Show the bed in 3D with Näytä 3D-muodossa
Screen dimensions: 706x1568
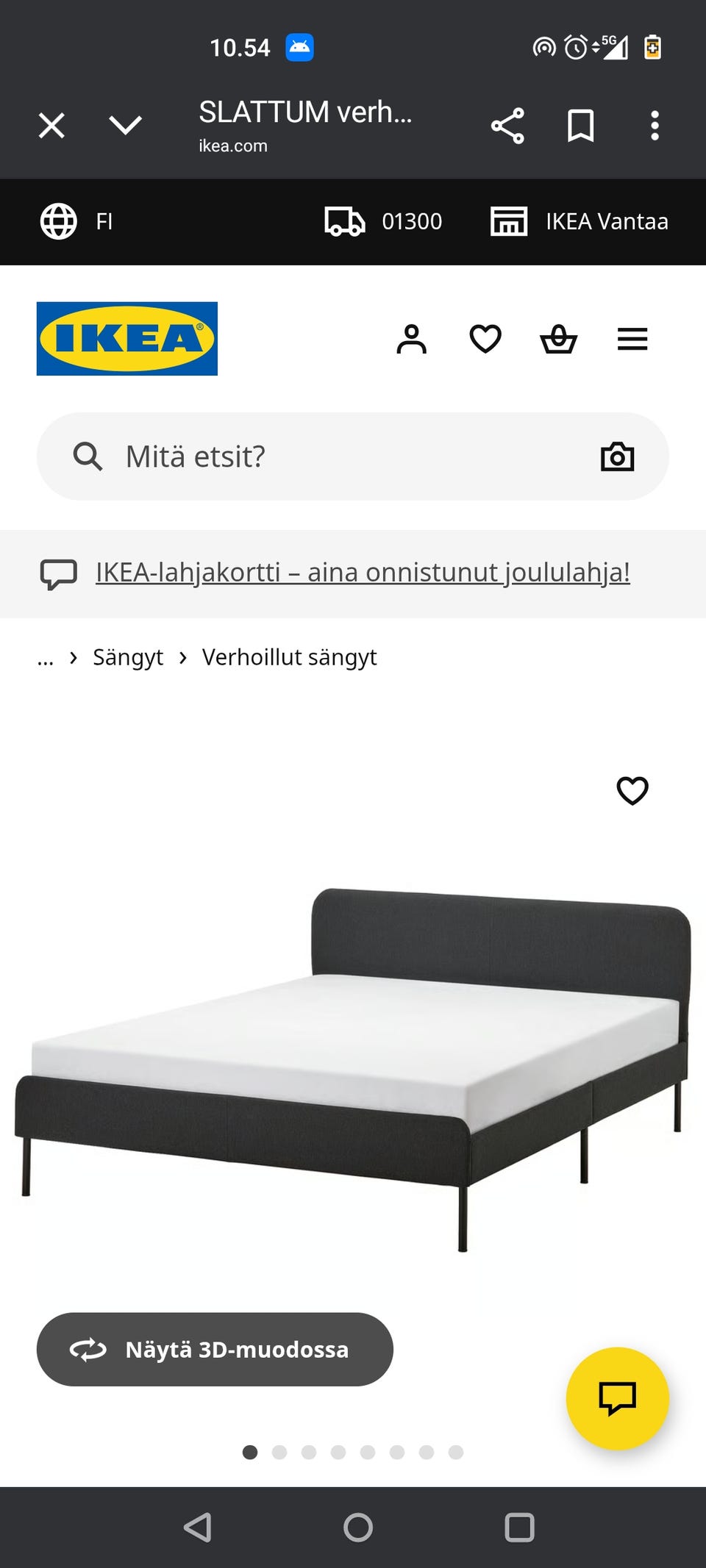213,1349
